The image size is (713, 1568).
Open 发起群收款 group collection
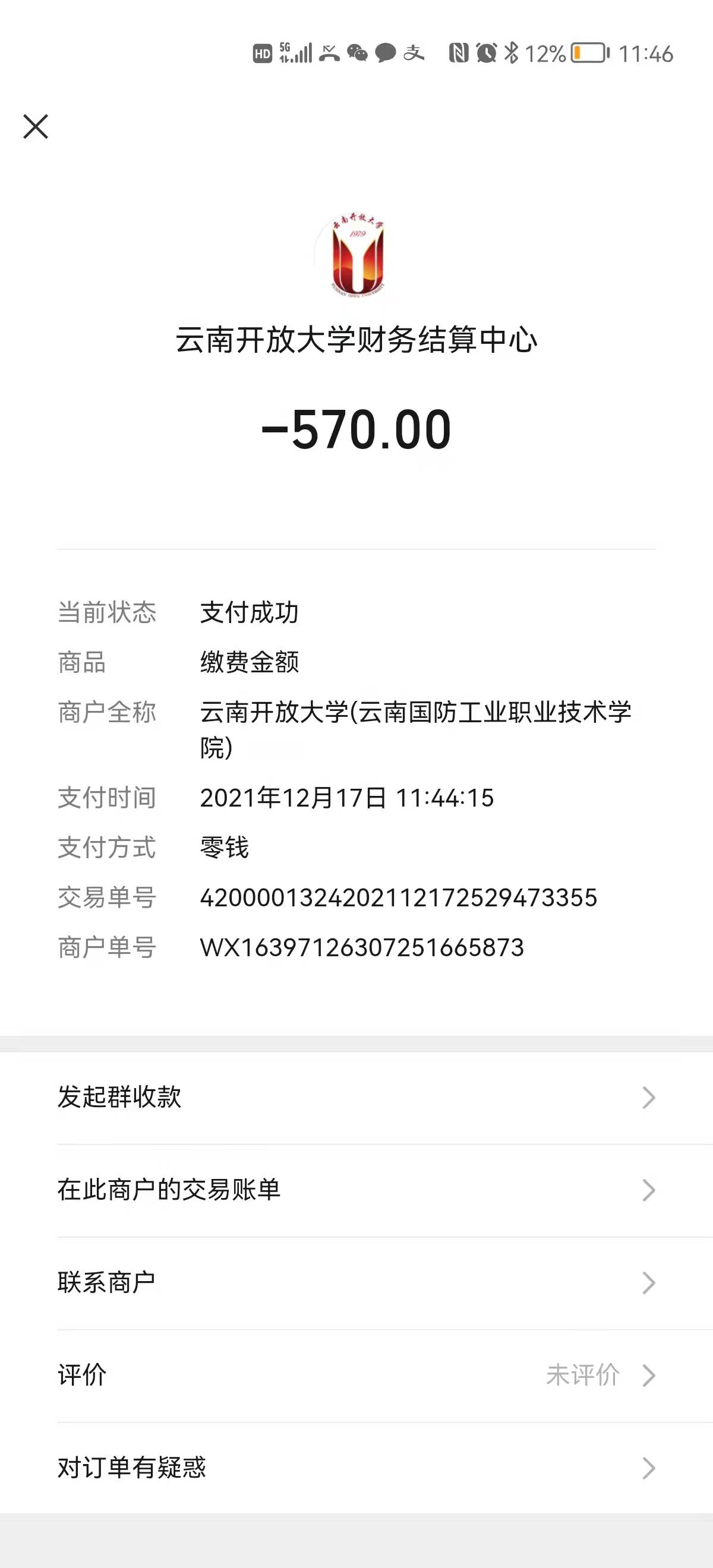(x=356, y=1098)
